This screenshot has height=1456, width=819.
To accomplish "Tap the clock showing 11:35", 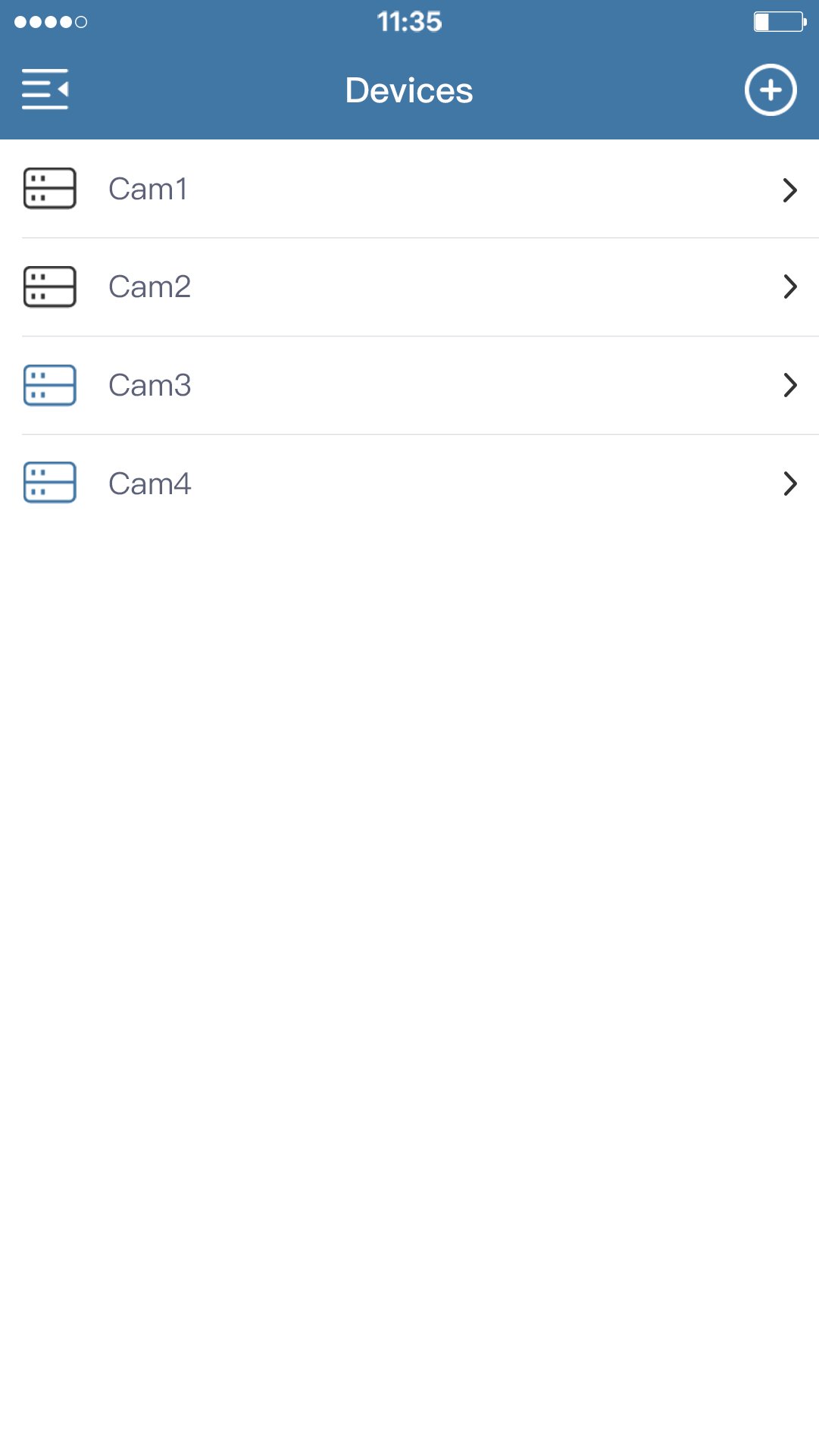I will coord(409,22).
